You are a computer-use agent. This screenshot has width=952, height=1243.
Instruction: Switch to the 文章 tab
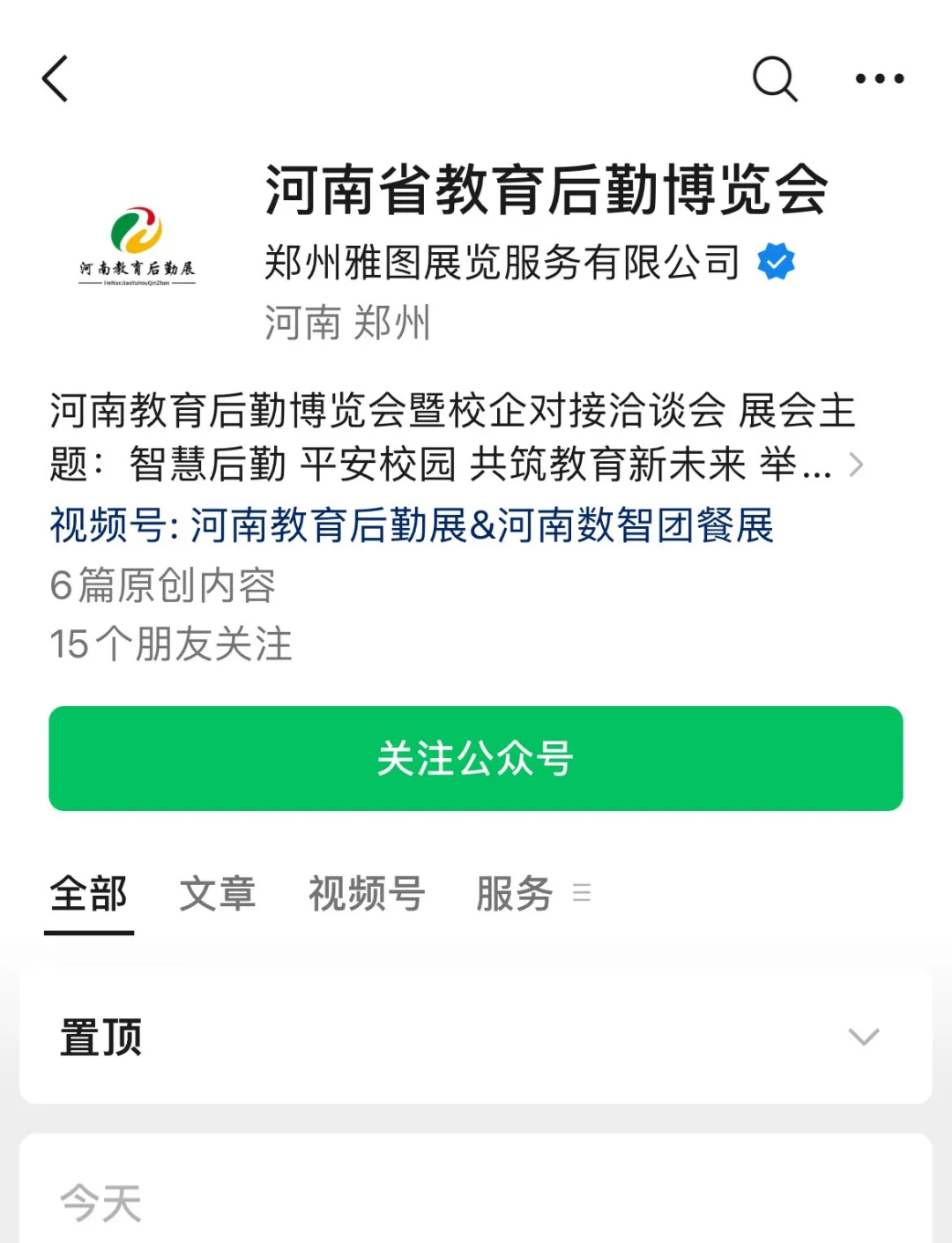click(218, 894)
